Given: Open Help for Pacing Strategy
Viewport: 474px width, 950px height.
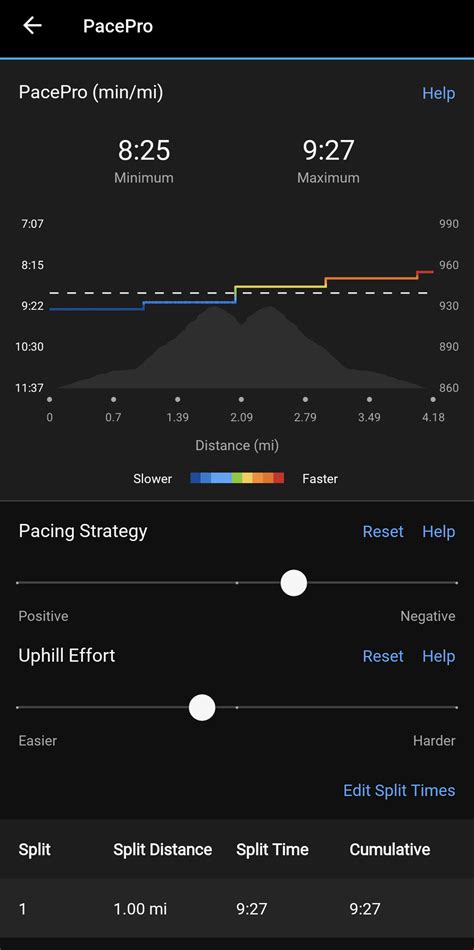Looking at the screenshot, I should (x=438, y=531).
